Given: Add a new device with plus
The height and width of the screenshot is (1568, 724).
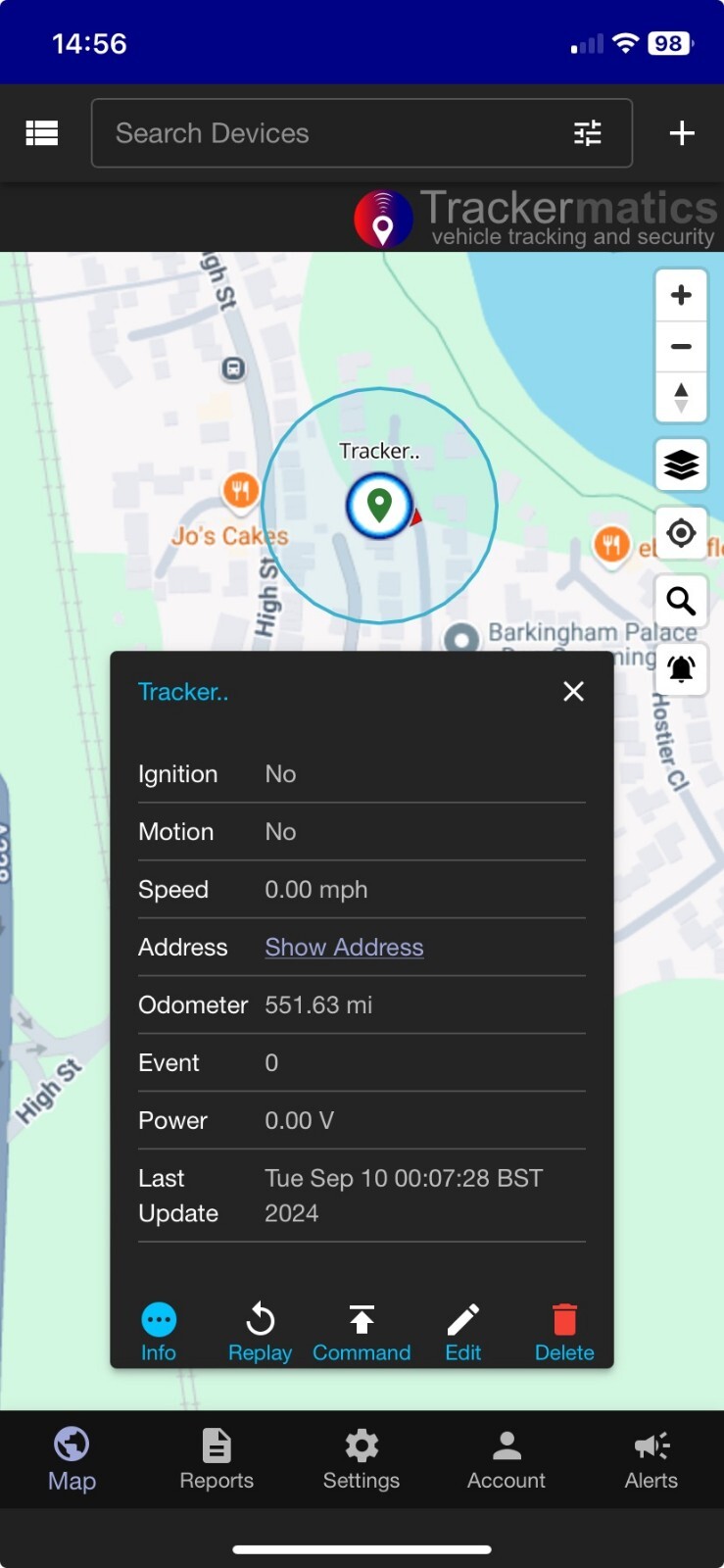Looking at the screenshot, I should tap(682, 132).
